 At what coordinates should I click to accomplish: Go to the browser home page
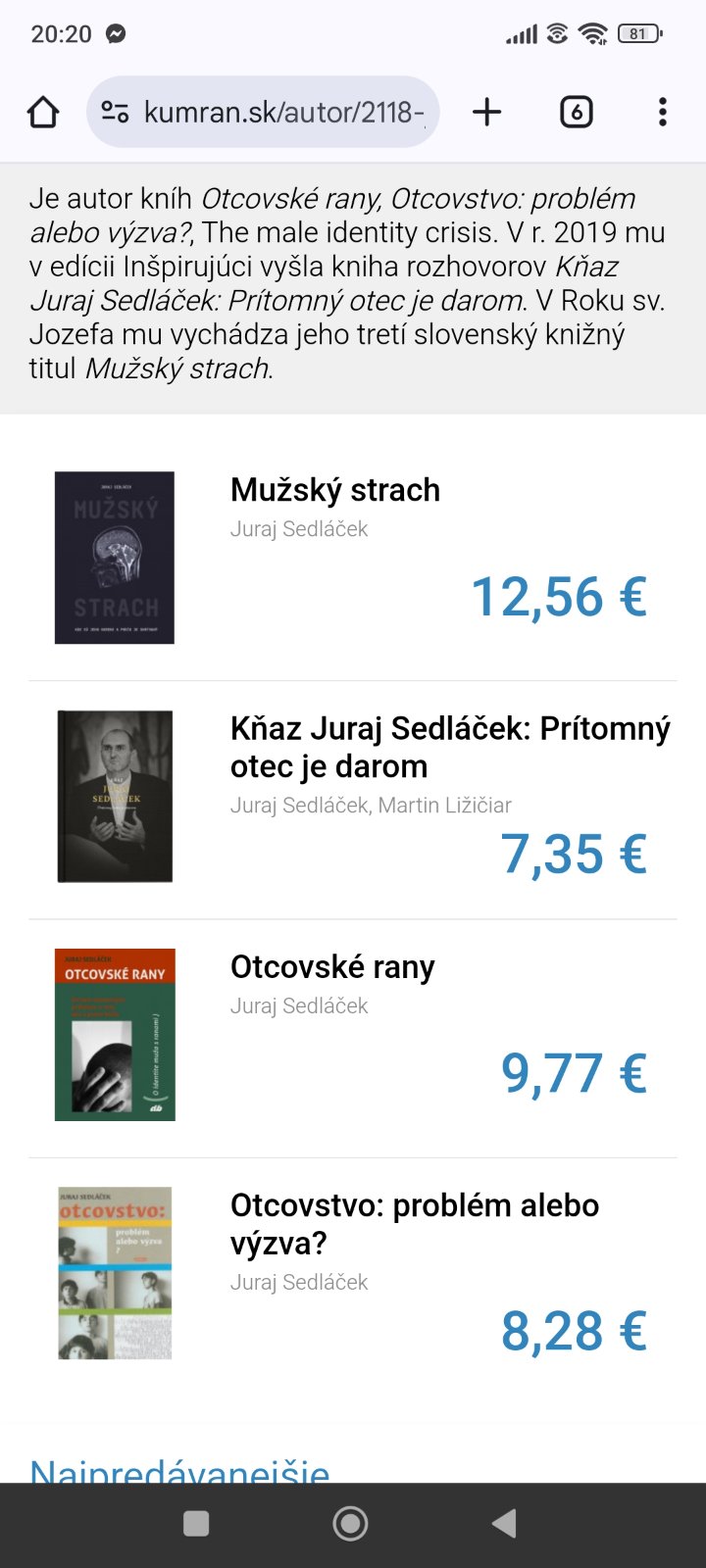43,113
